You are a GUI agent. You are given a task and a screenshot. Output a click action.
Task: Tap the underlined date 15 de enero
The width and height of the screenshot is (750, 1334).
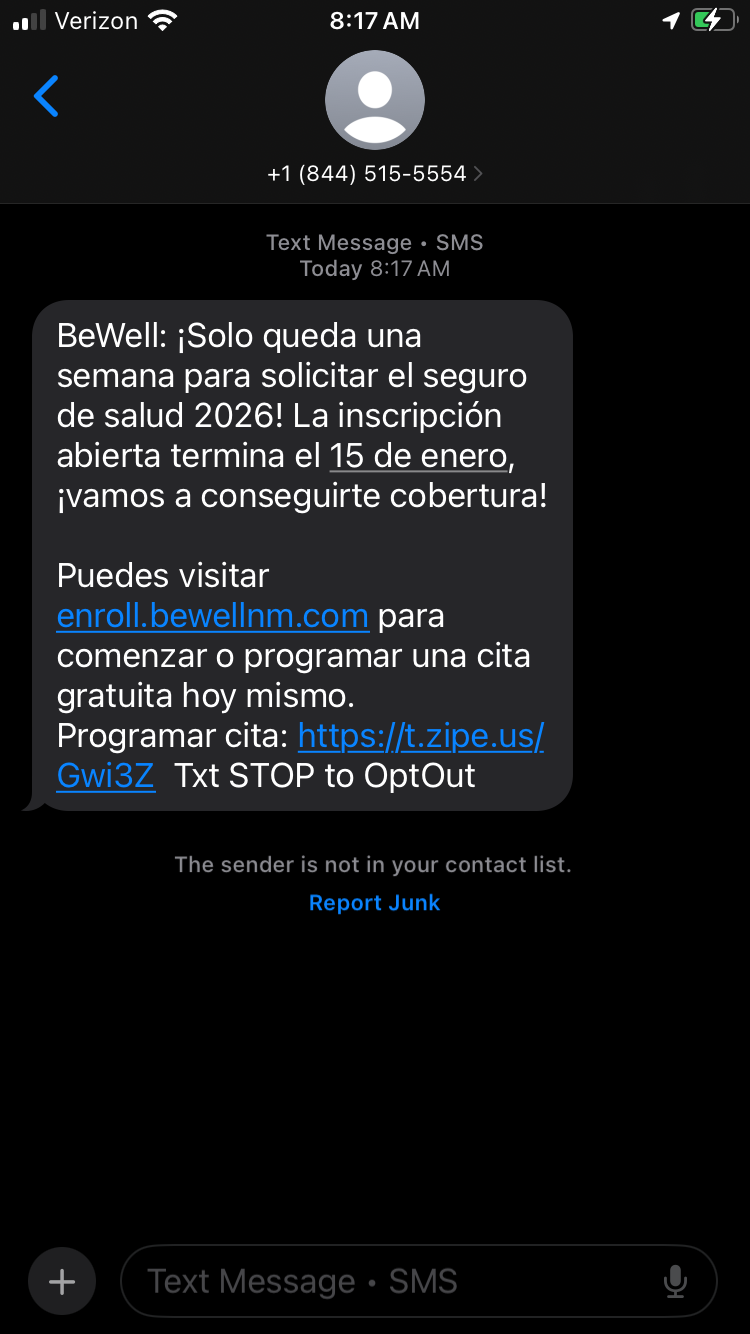pyautogui.click(x=419, y=456)
